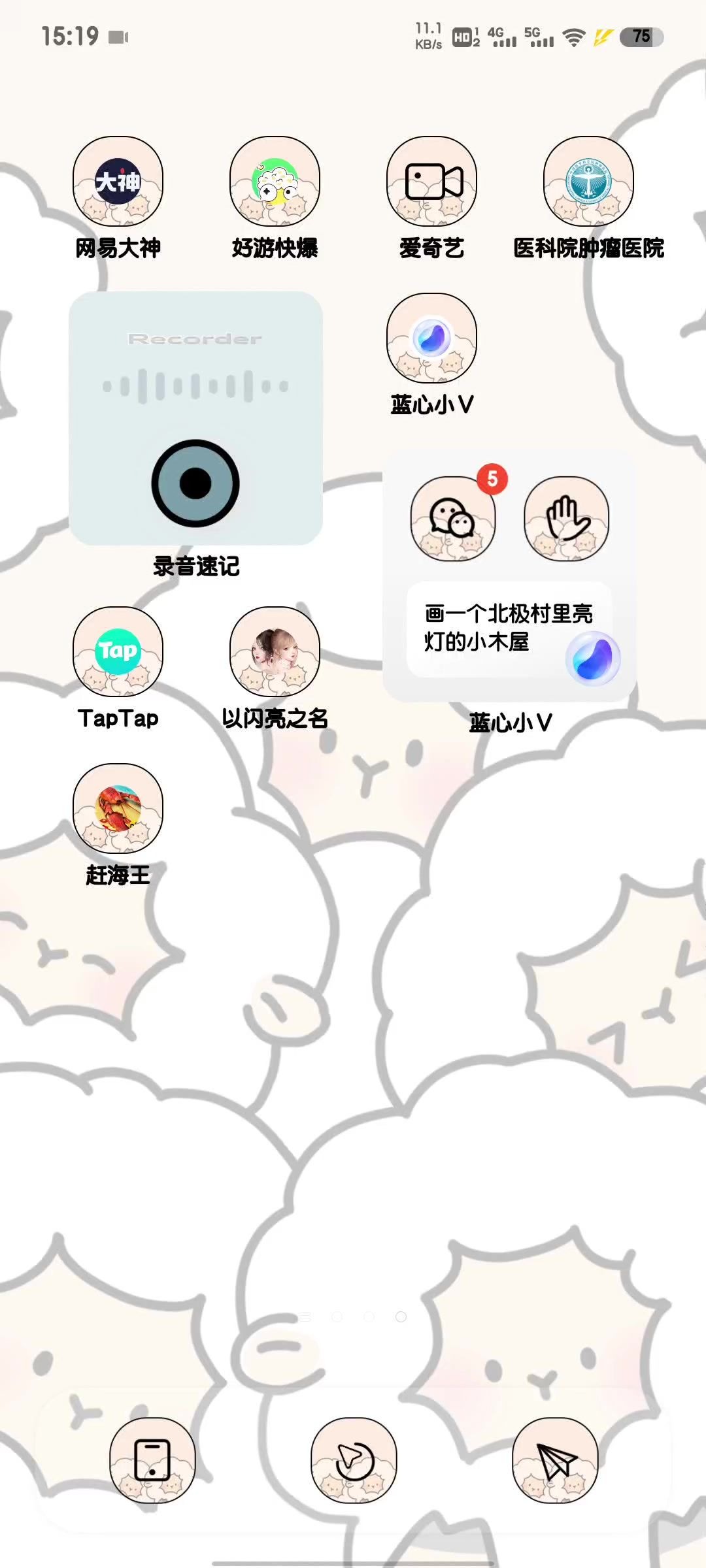Screen dimensions: 706x1568
Task: Open the 爱奇艺 video app
Action: coord(431,182)
